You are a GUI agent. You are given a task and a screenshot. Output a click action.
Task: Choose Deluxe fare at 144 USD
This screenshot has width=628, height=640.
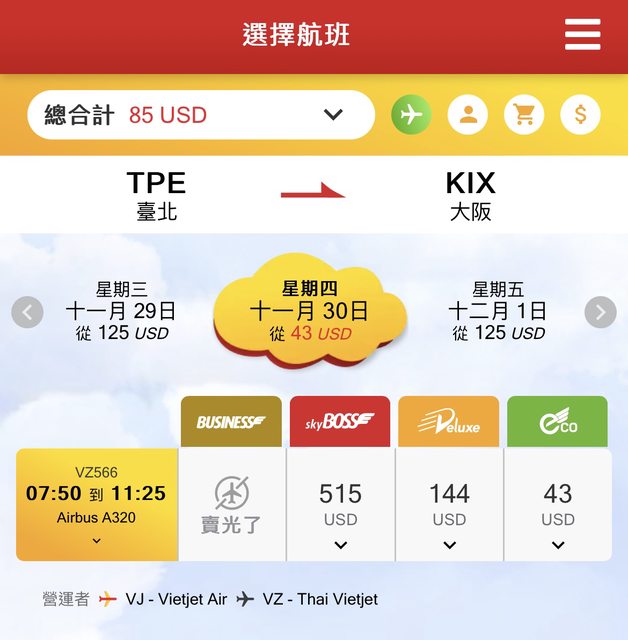449,505
